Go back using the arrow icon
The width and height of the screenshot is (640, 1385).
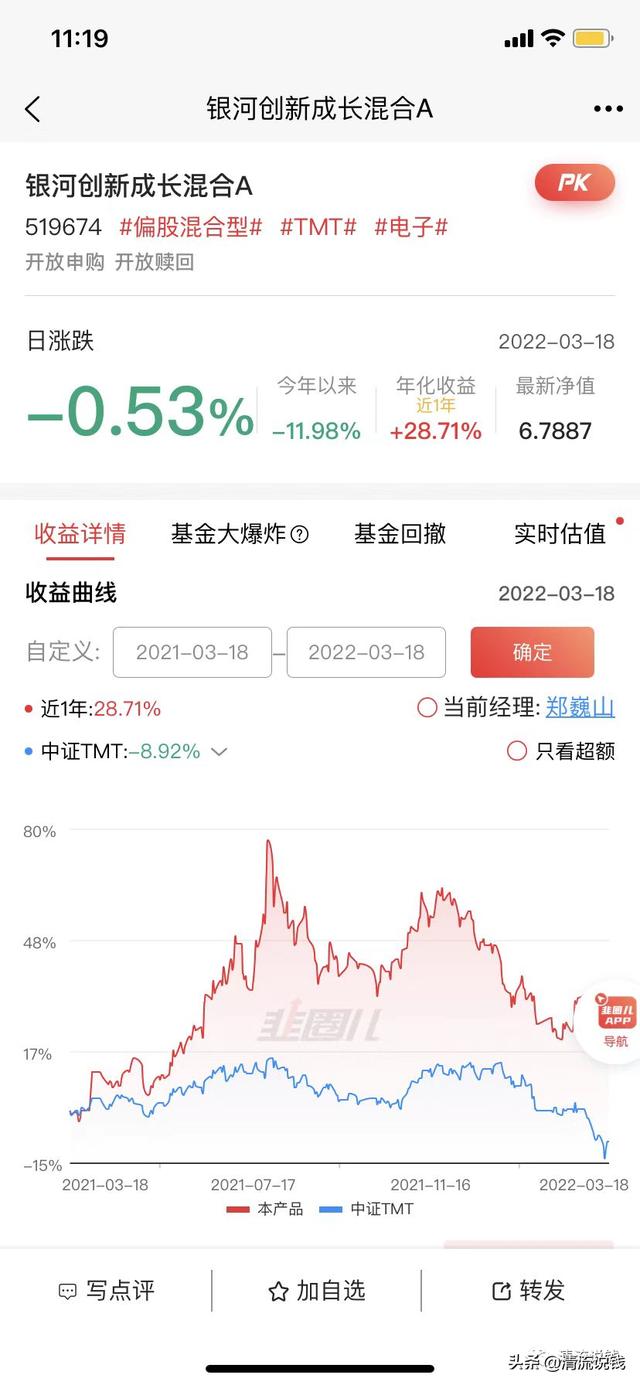click(x=33, y=109)
